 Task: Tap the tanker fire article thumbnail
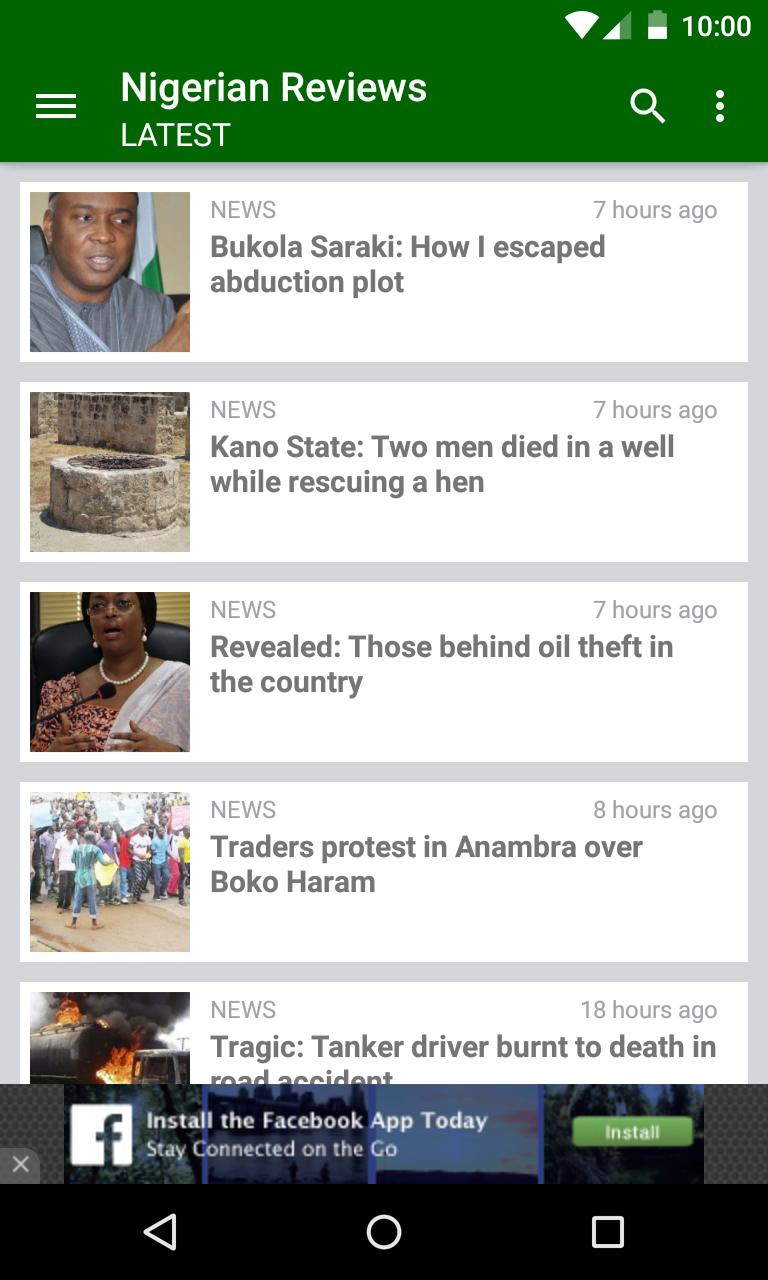pos(109,1040)
